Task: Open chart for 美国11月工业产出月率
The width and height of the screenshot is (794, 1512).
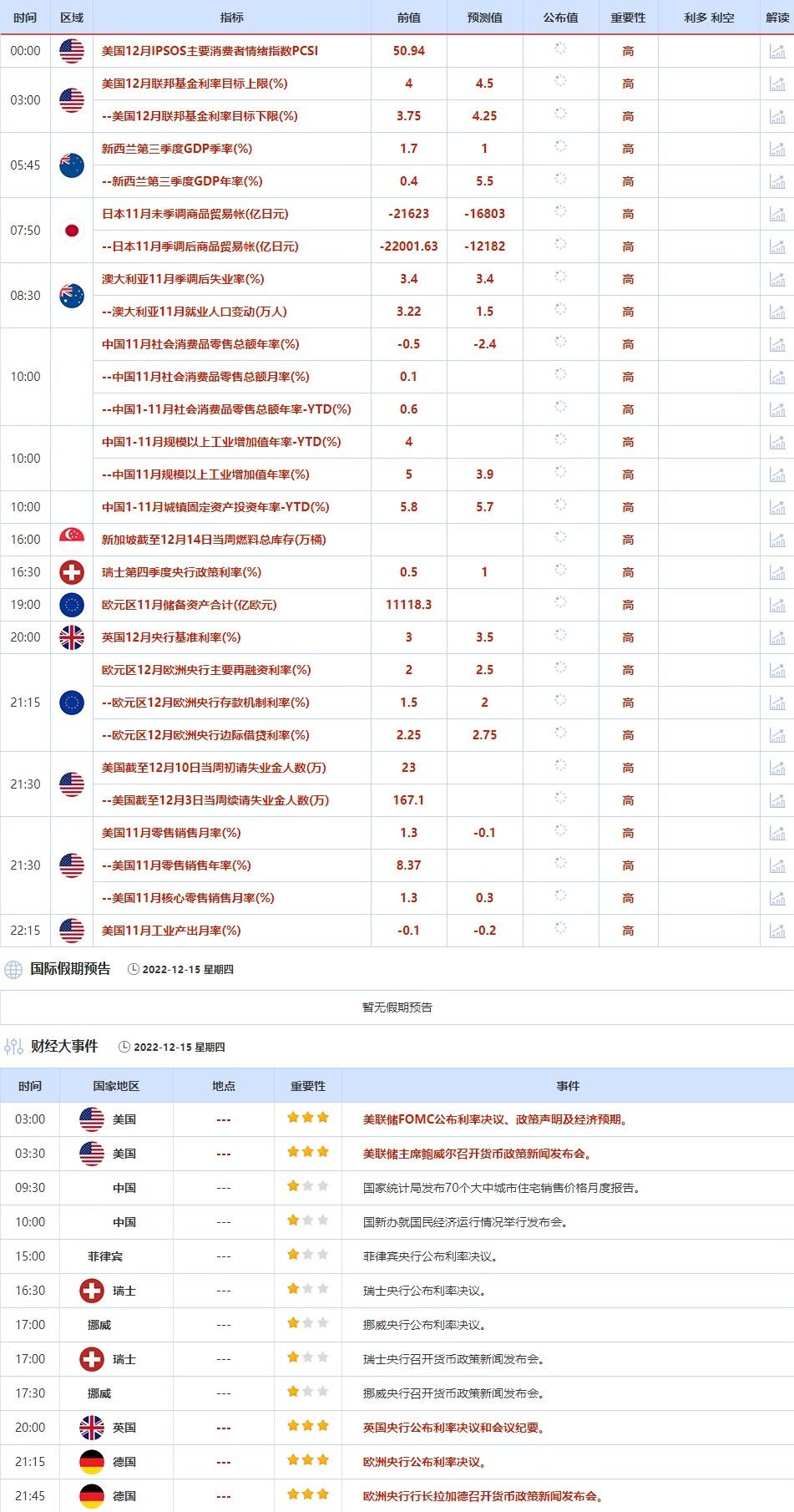Action: click(776, 931)
